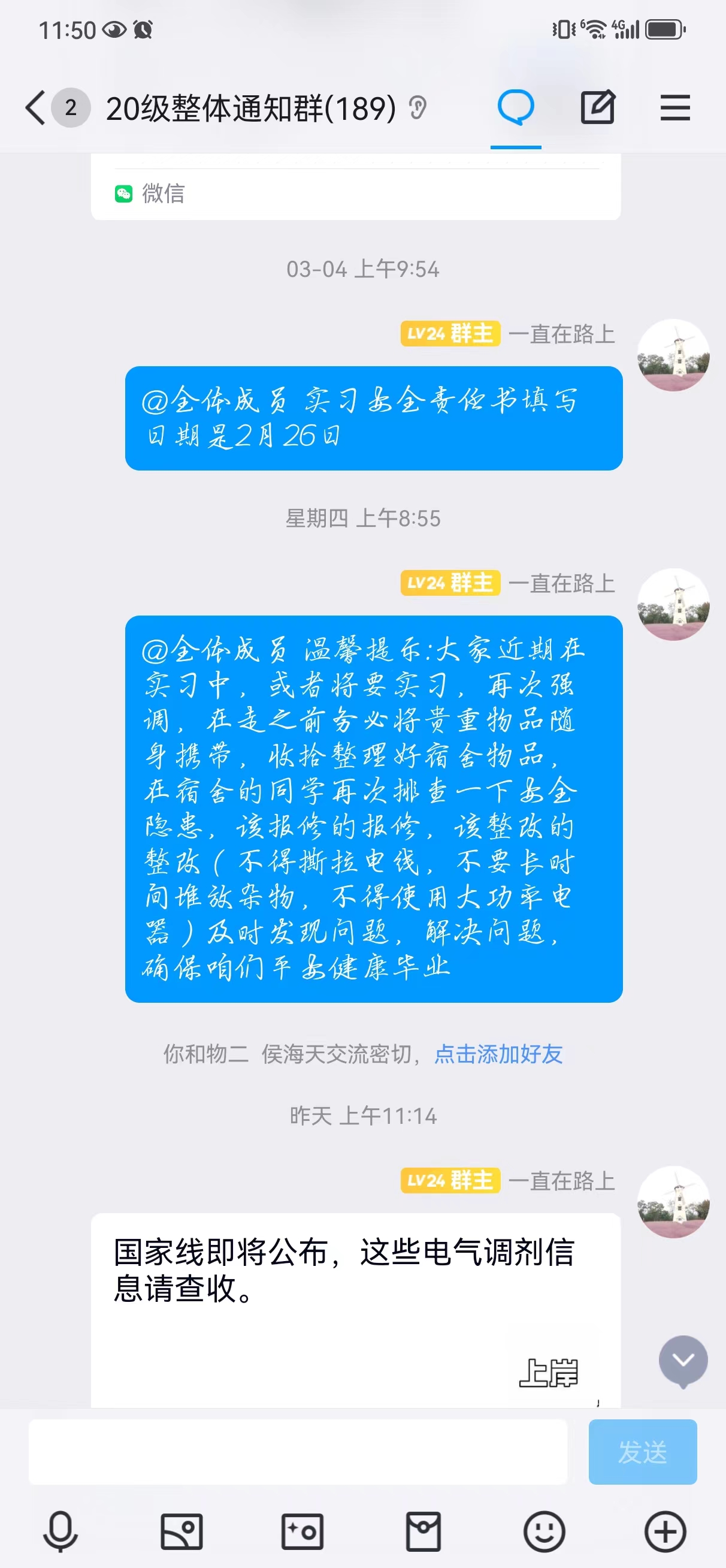Open the group settings menu
The height and width of the screenshot is (1568, 726).
coord(675,108)
